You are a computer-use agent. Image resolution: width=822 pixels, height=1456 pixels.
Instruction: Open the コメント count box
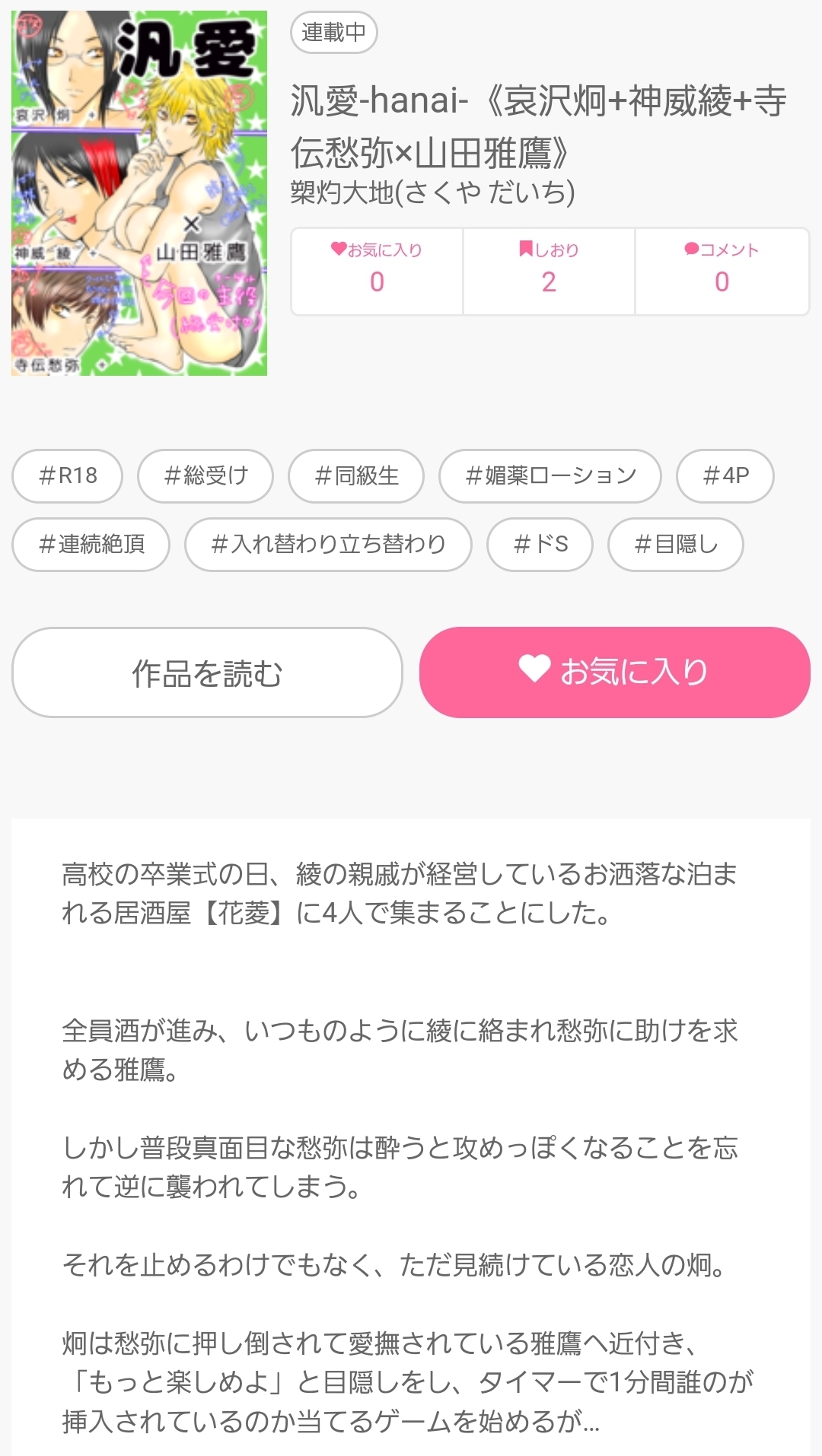[722, 272]
